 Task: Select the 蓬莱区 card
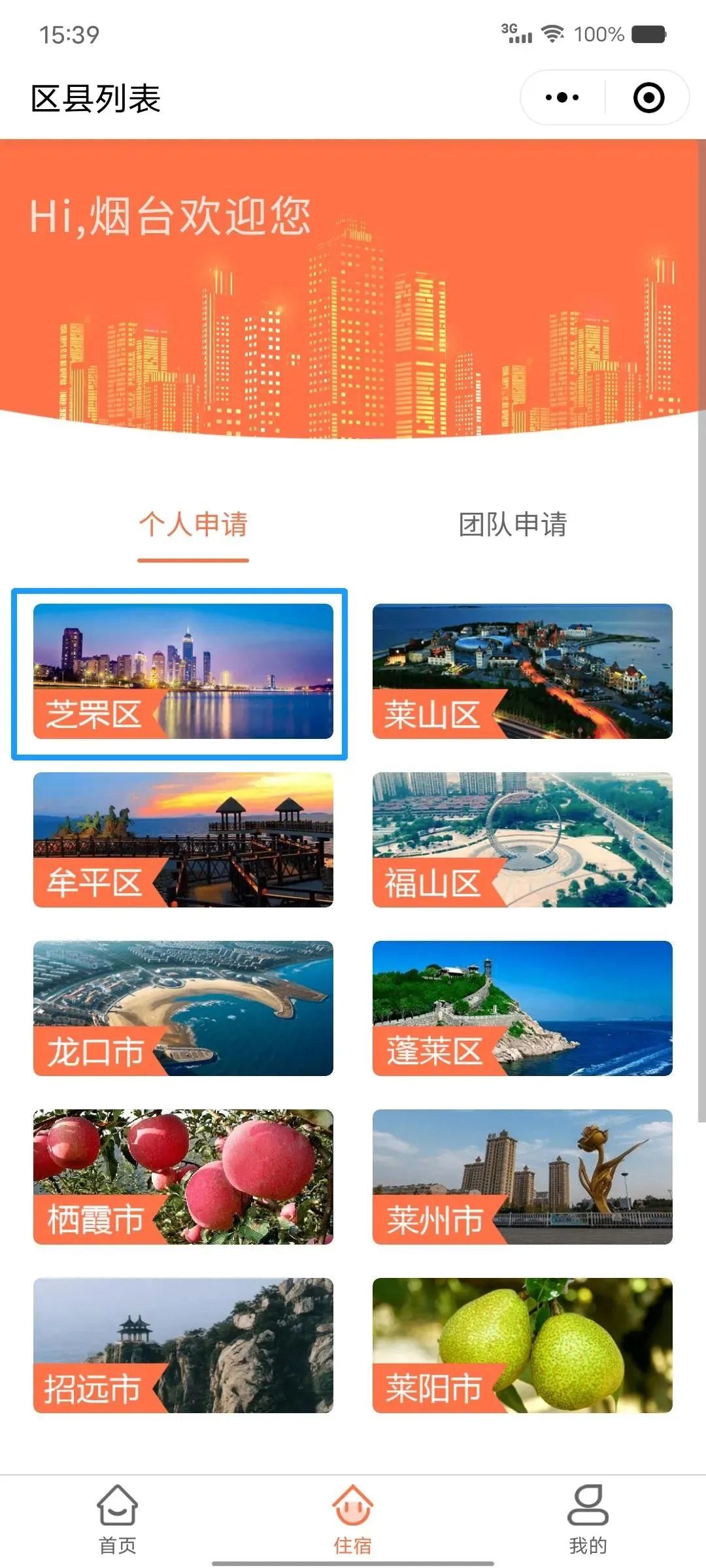[x=522, y=1009]
